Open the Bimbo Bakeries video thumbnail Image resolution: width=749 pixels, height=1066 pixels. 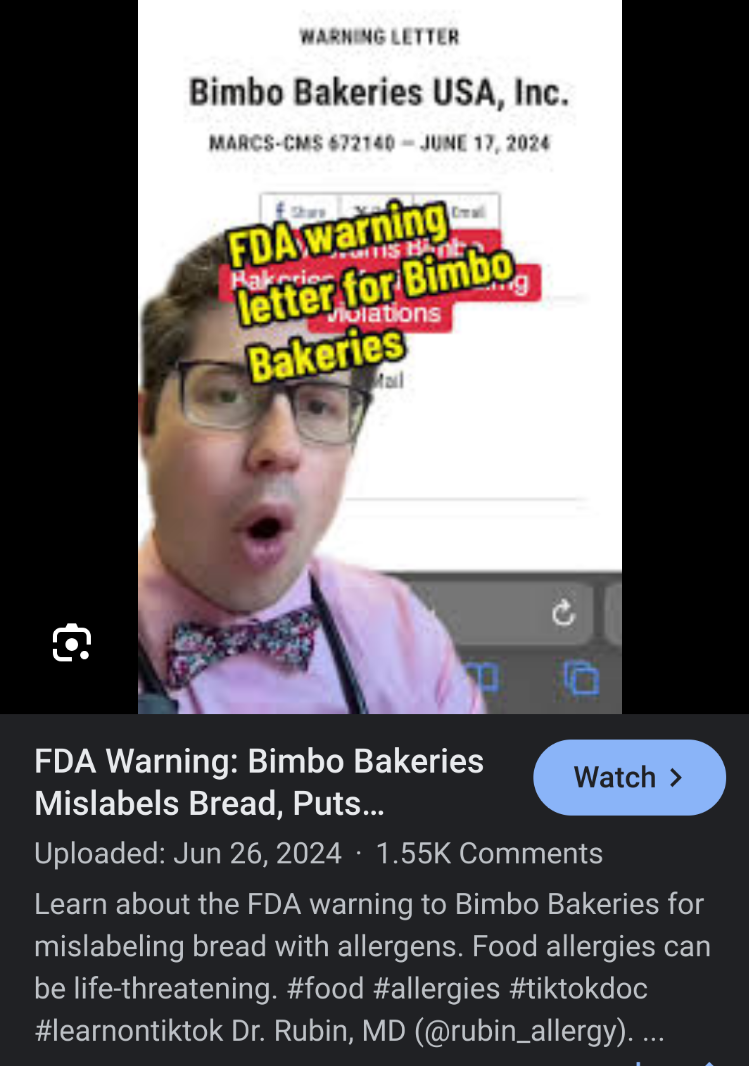pos(379,356)
